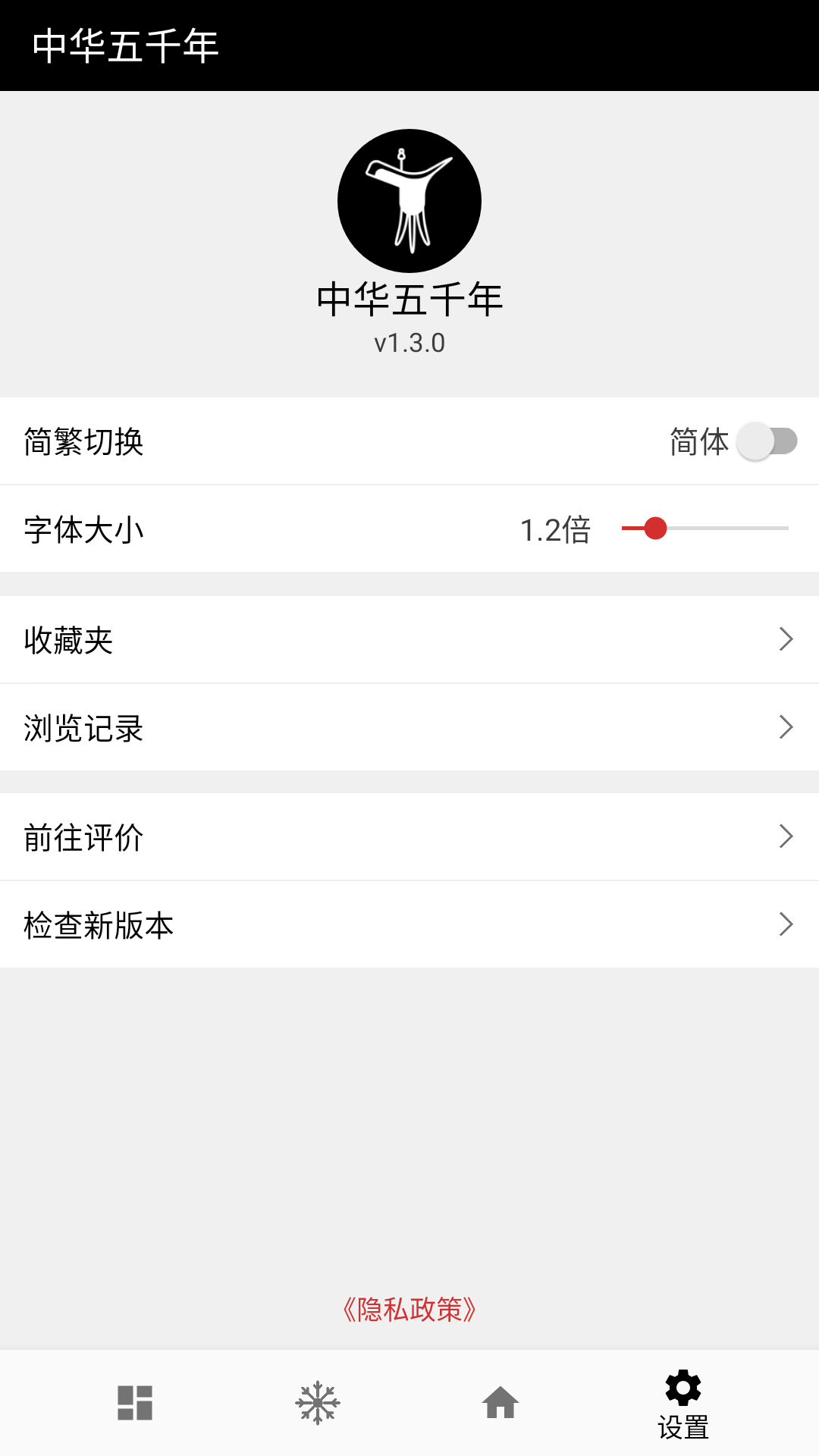Toggle the 简繁切换 switch
The width and height of the screenshot is (819, 1456).
pos(767,441)
